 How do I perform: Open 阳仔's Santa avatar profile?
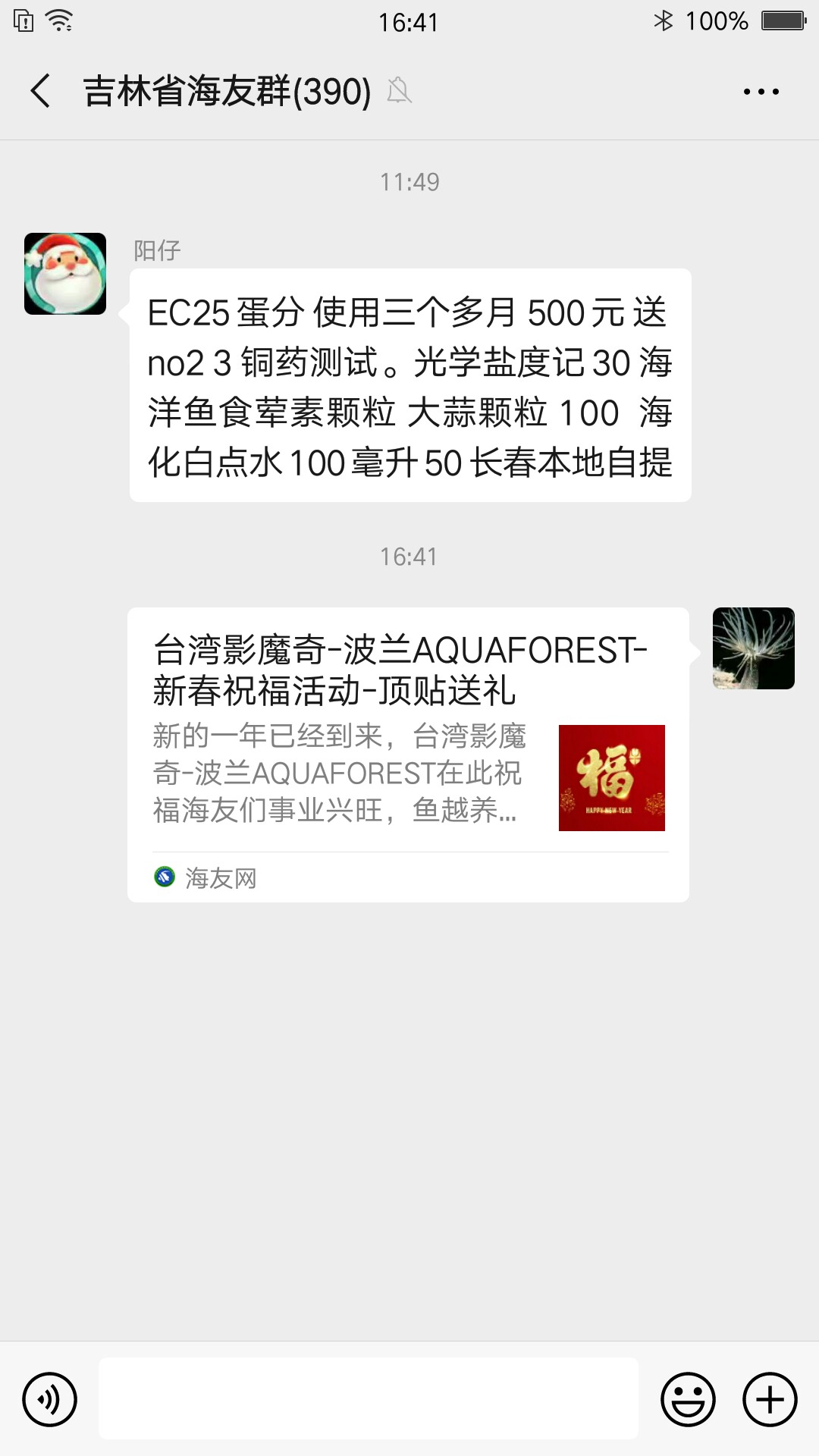65,274
